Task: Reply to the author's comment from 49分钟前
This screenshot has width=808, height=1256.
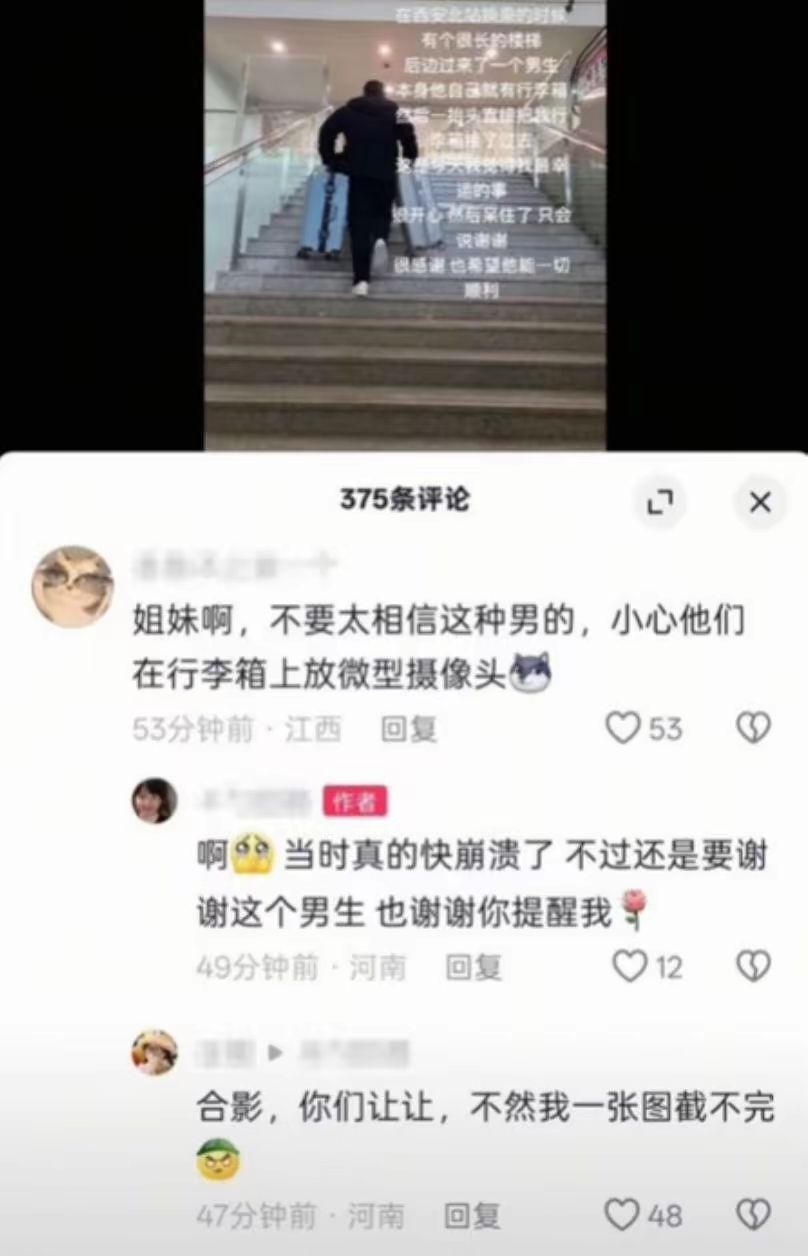Action: tap(473, 967)
